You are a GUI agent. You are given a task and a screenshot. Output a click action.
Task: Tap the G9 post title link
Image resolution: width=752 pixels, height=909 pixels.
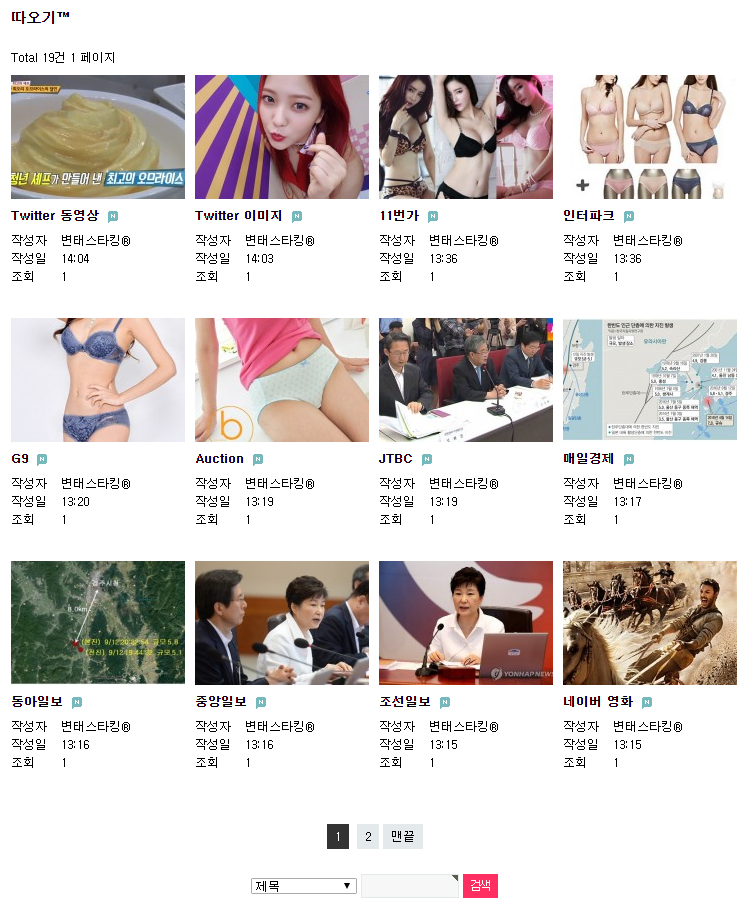(20, 459)
